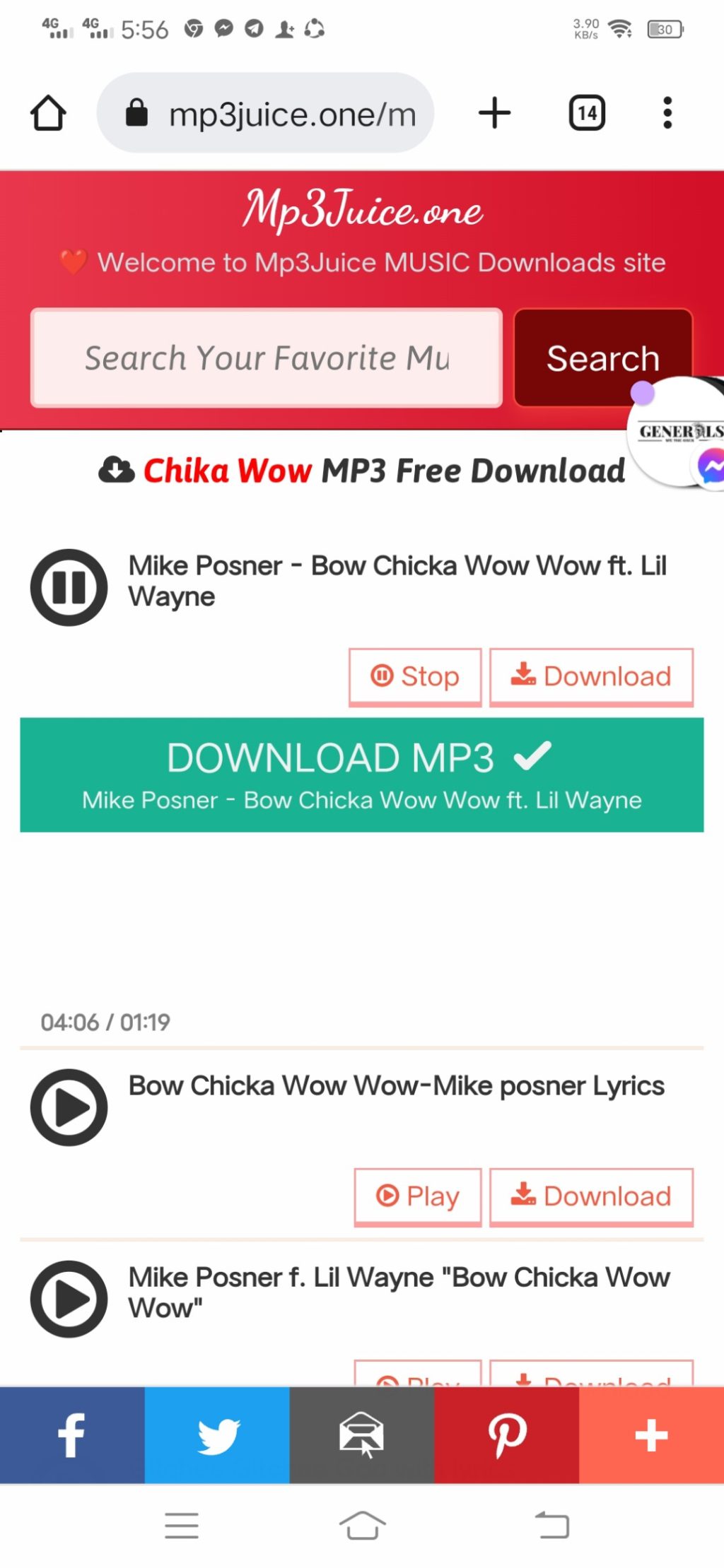Open the browser overflow menu
724x1568 pixels.
tap(667, 113)
